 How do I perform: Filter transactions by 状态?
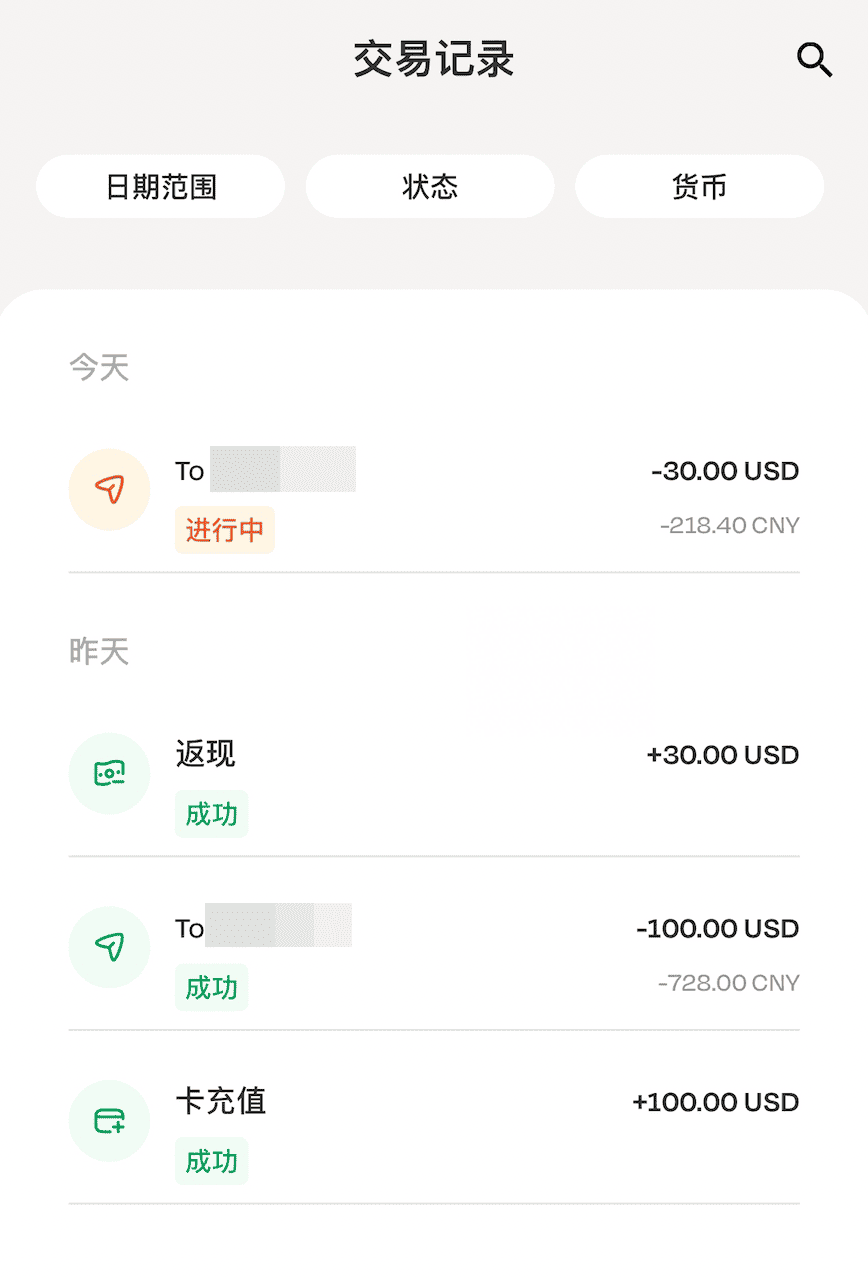click(430, 187)
